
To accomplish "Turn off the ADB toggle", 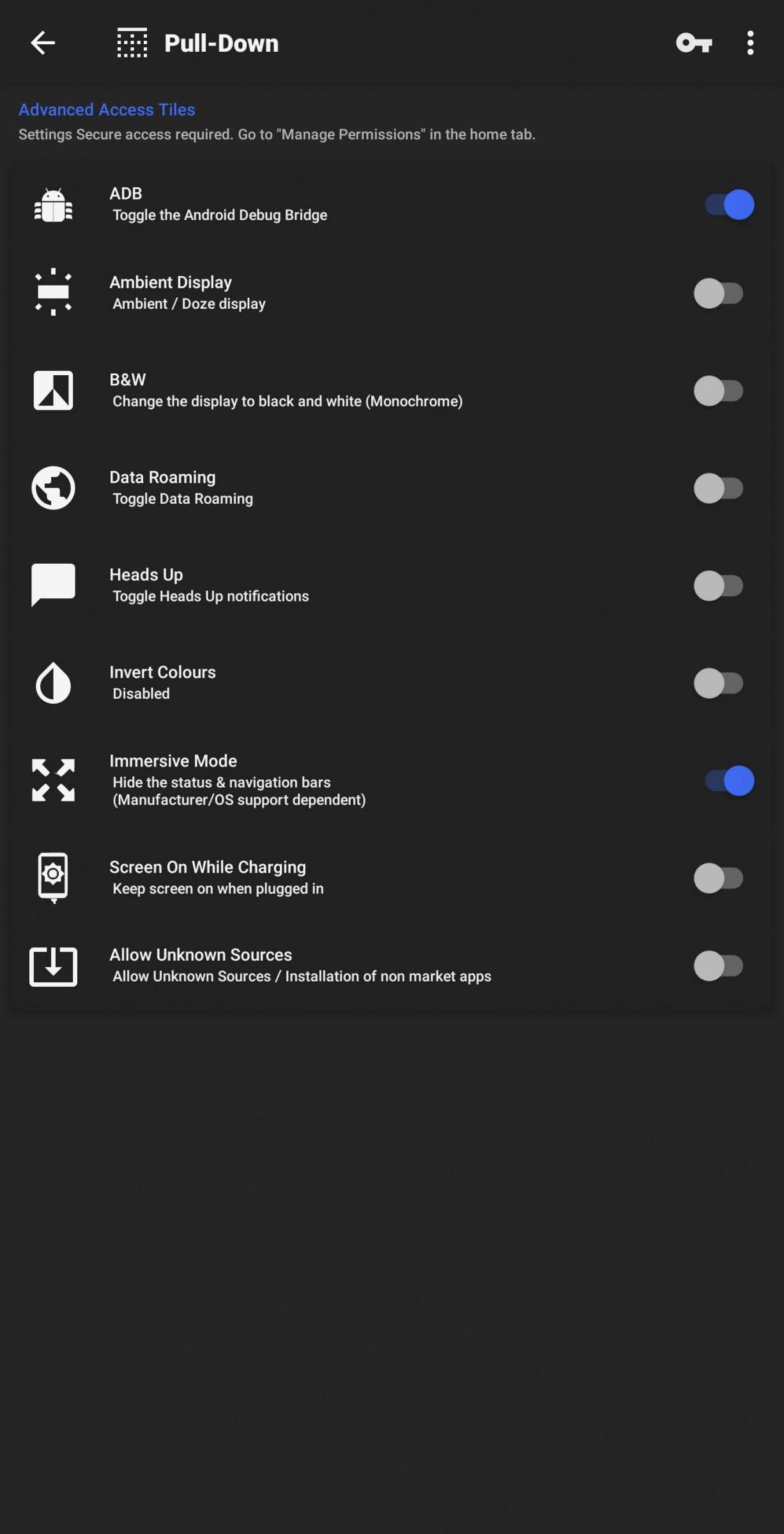I will pos(729,205).
